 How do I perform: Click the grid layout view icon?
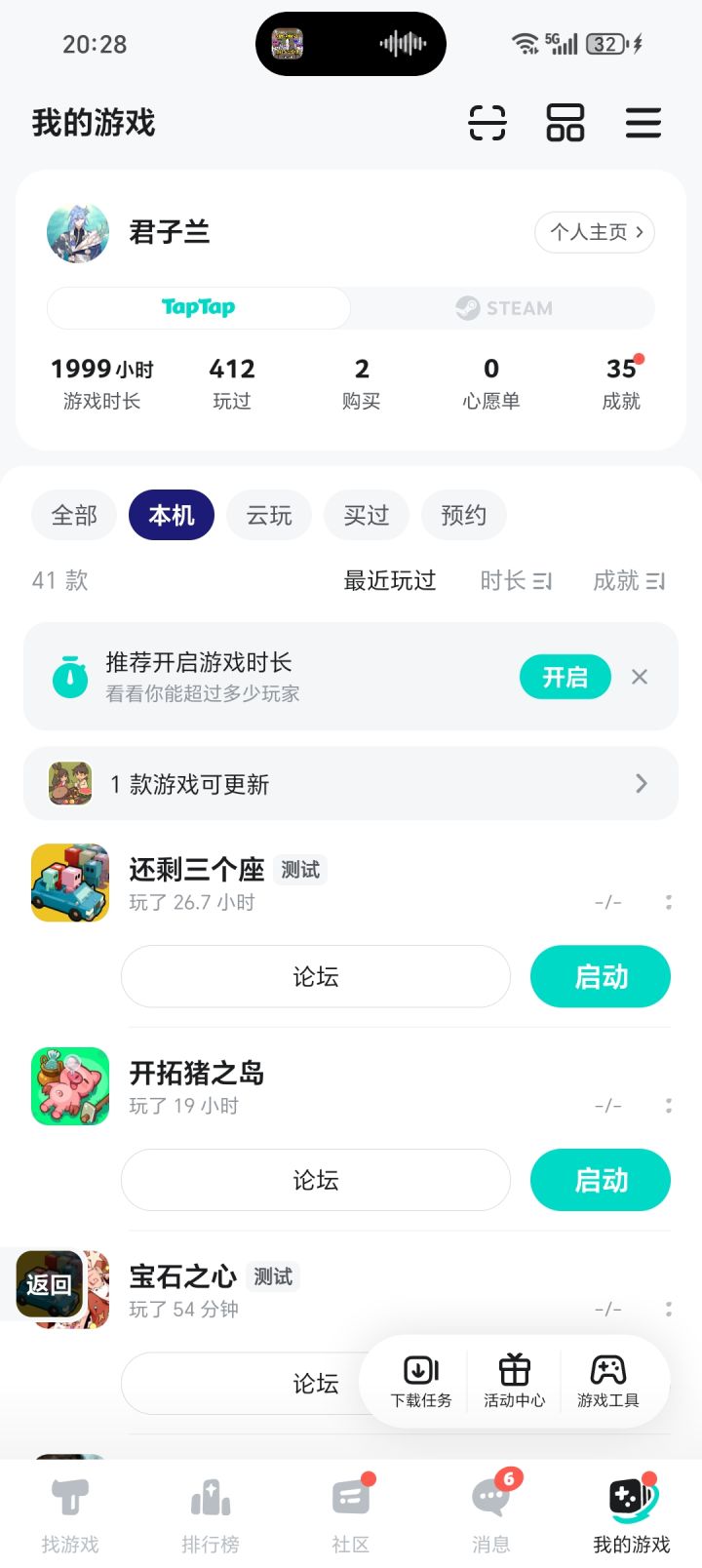click(x=565, y=124)
